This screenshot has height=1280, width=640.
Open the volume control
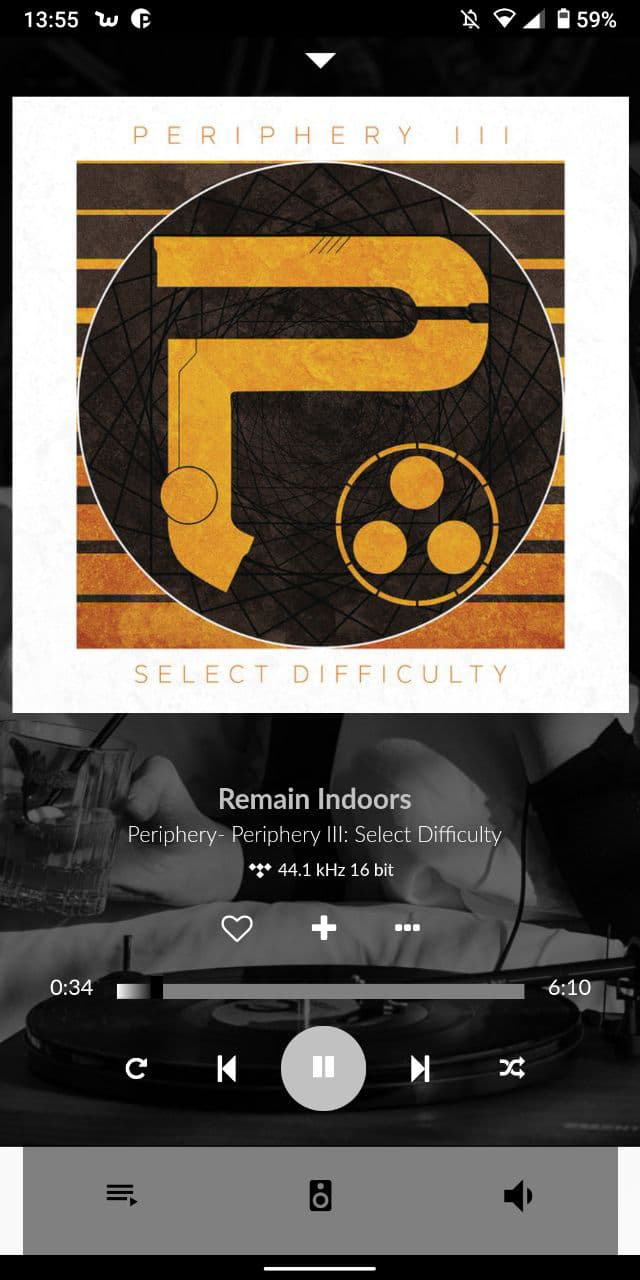pyautogui.click(x=518, y=1195)
